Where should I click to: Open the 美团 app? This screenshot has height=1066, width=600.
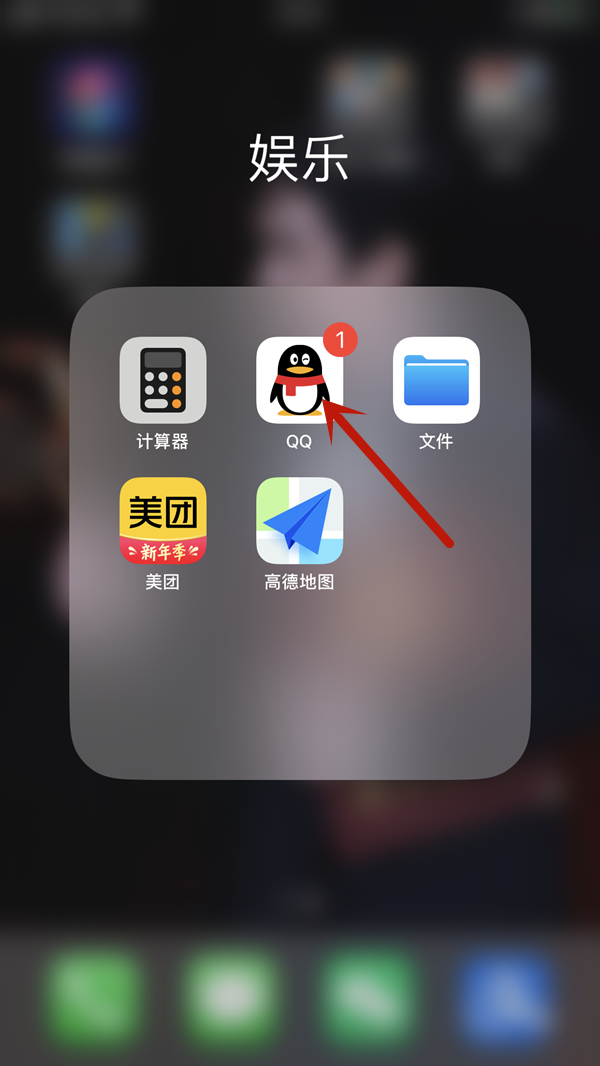[163, 520]
